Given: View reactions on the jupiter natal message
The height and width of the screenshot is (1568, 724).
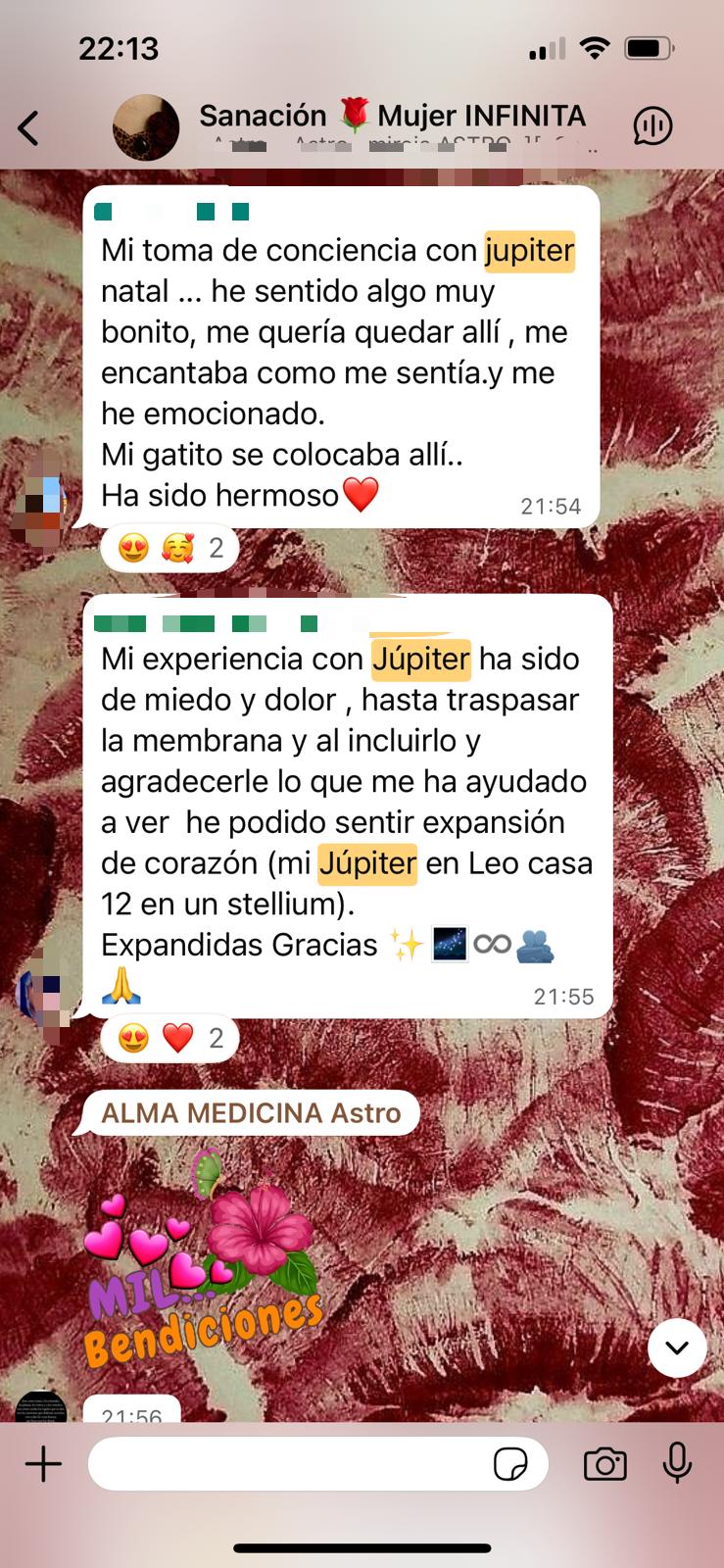Looking at the screenshot, I should [x=169, y=547].
